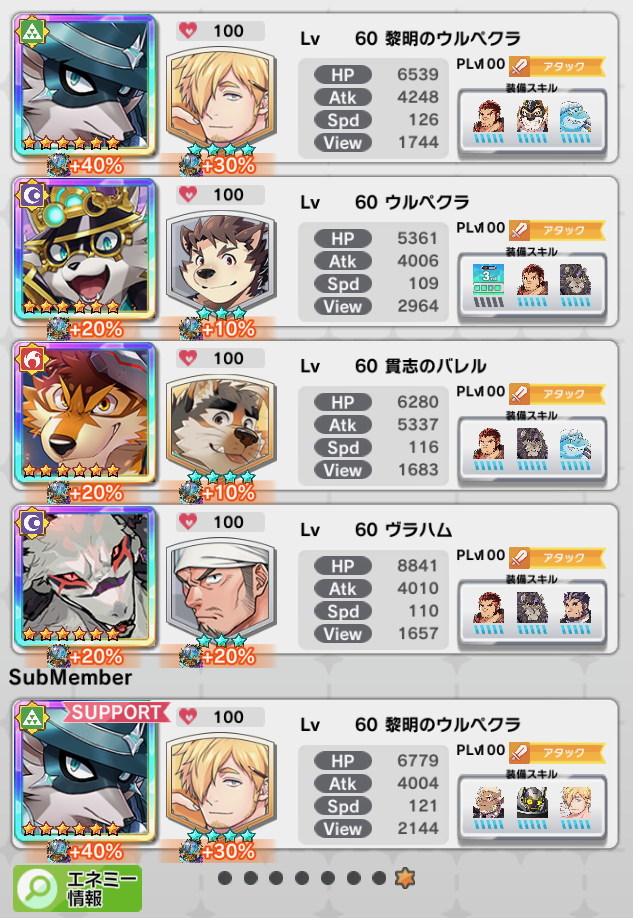633x918 pixels.
Task: Open the 装備スキル panel for 貫志のバレル
Action: point(532,441)
